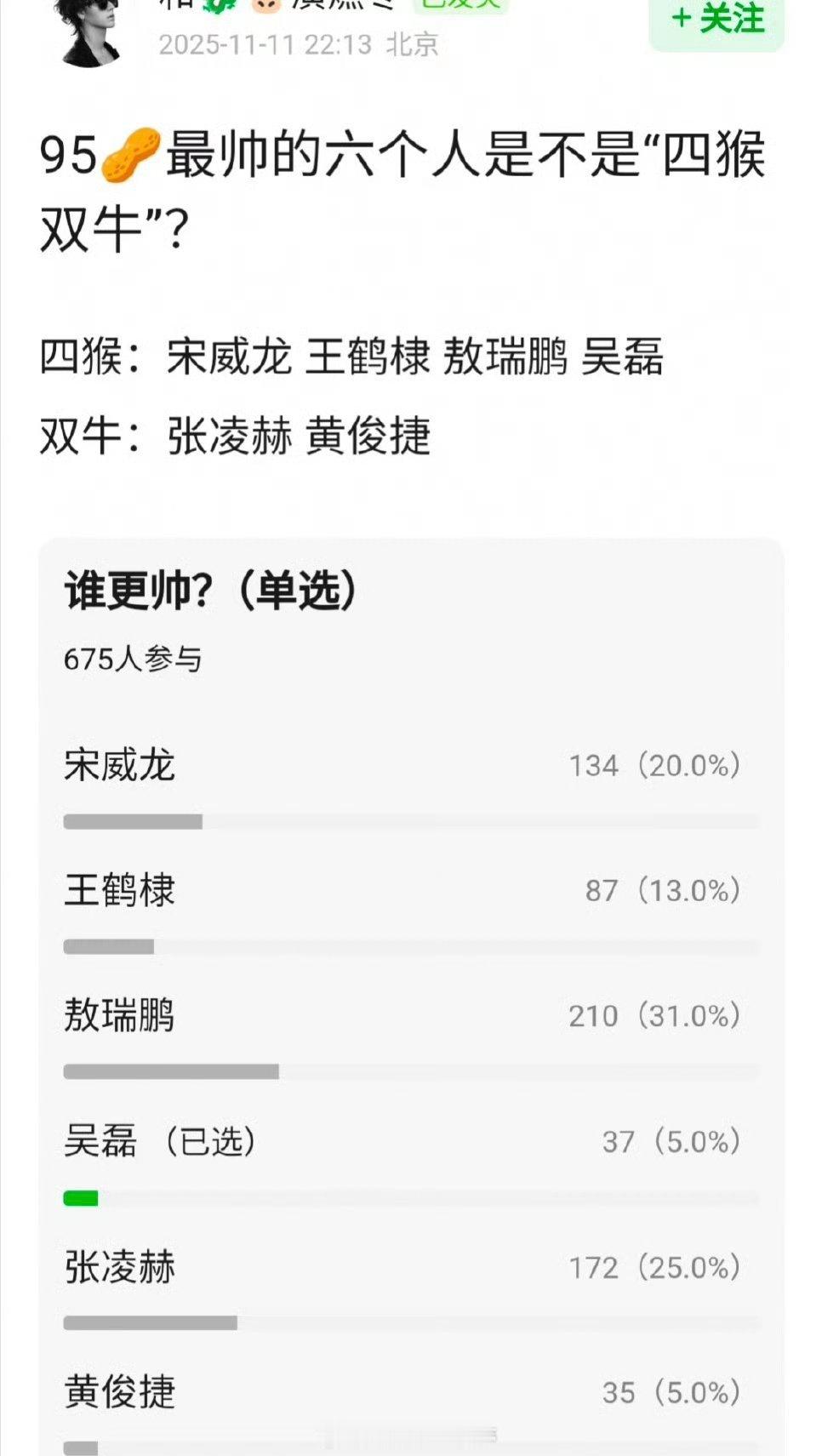Click the post headline about 四猴双牛
Image resolution: width=816 pixels, height=1456 pixels.
(x=400, y=187)
